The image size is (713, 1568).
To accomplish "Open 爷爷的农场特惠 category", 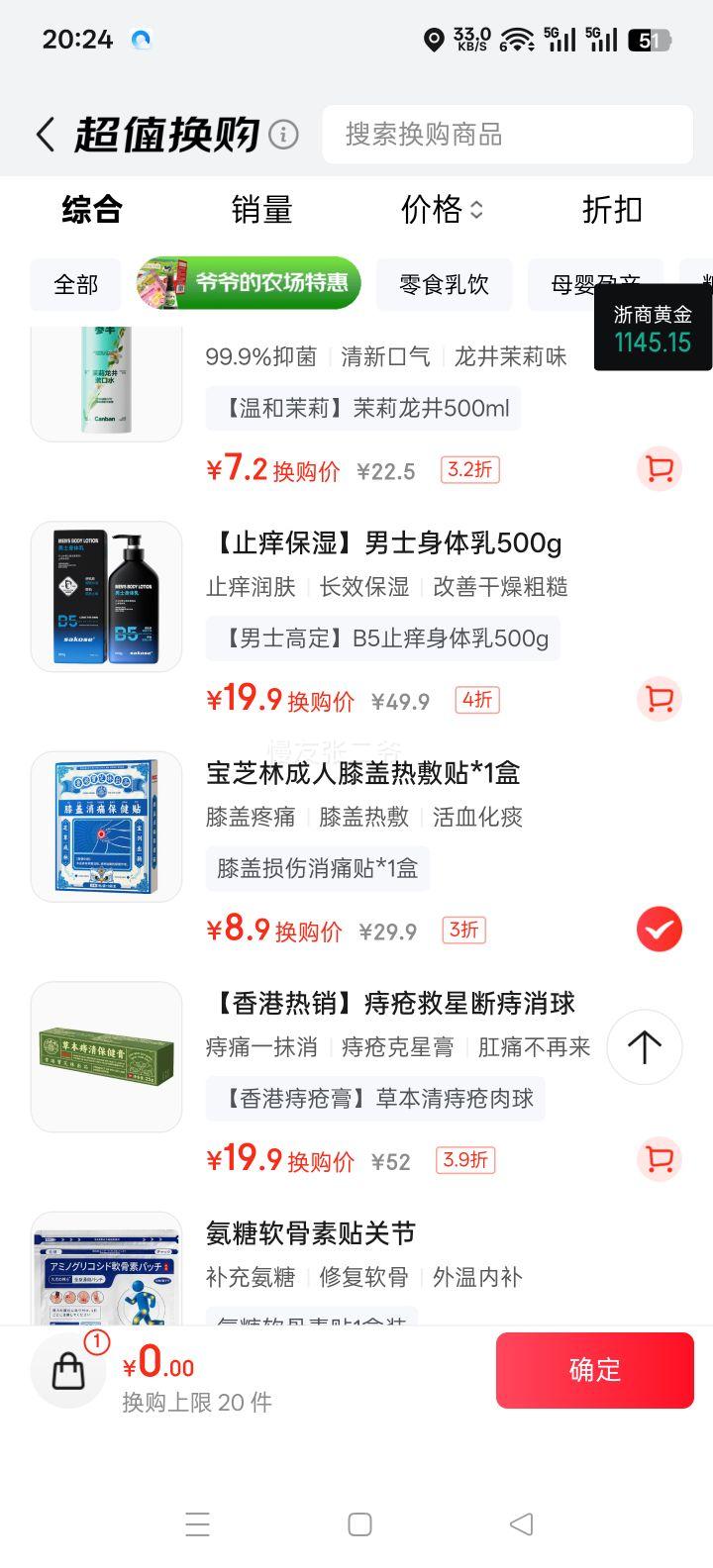I will pyautogui.click(x=249, y=284).
